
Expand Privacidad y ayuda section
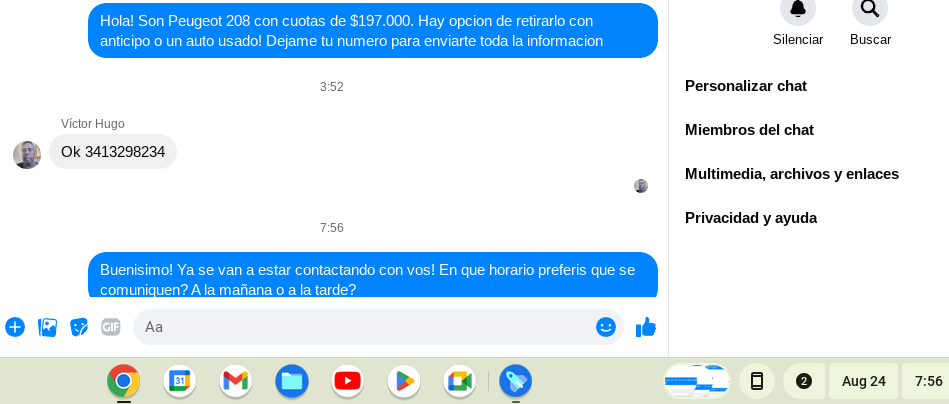(x=750, y=218)
